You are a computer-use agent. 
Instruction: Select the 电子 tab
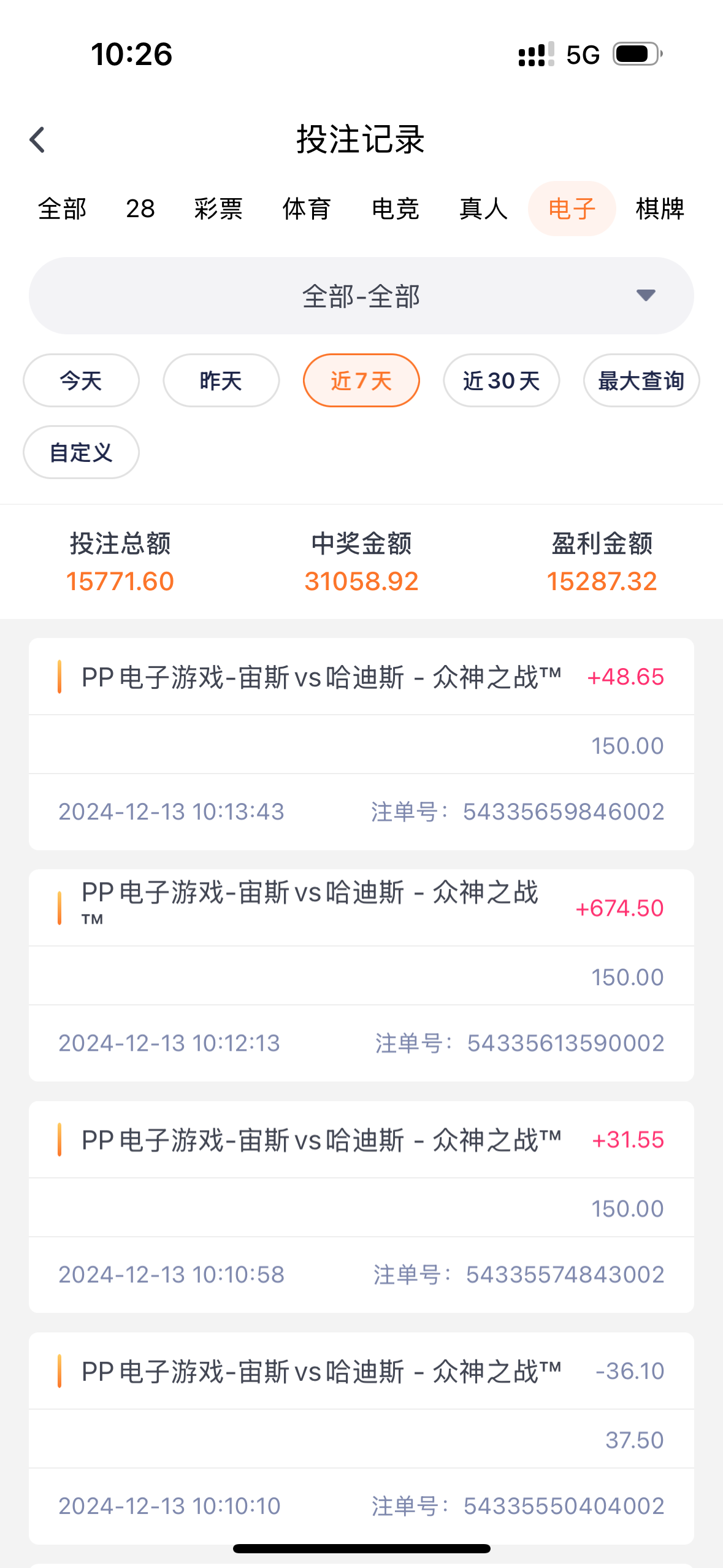(572, 209)
